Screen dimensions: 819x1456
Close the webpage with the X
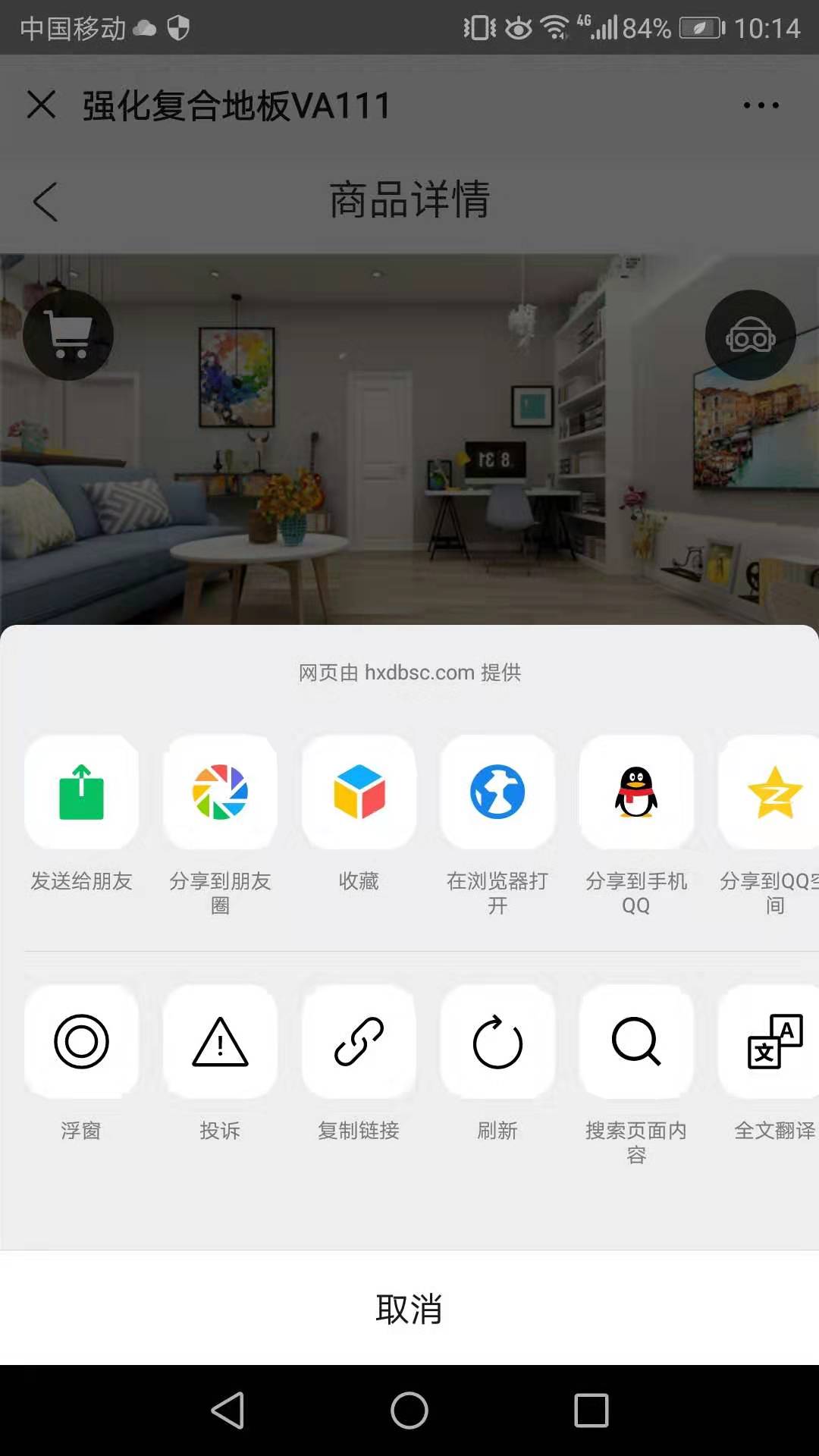pyautogui.click(x=42, y=105)
